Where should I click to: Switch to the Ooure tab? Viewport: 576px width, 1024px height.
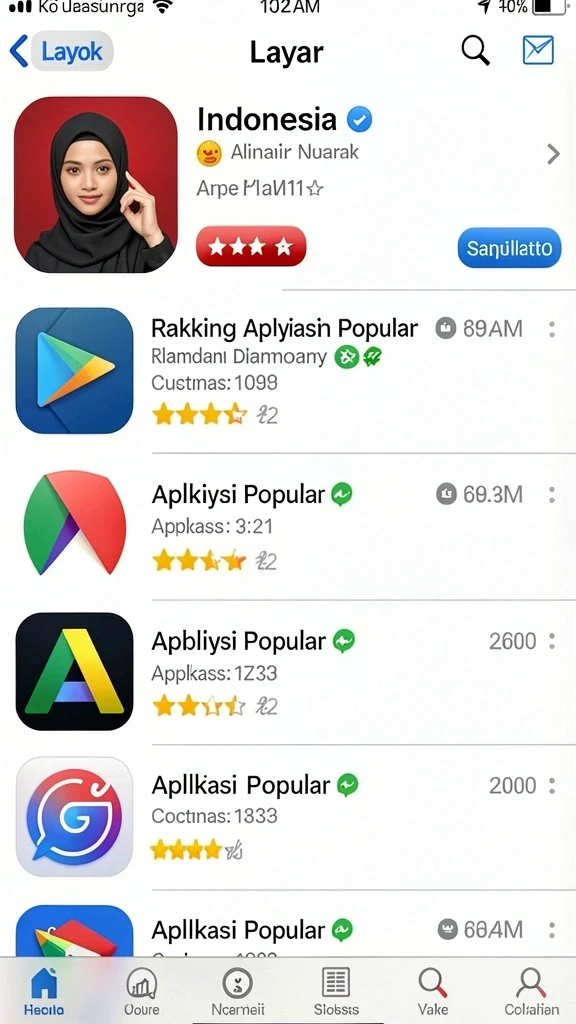142,991
